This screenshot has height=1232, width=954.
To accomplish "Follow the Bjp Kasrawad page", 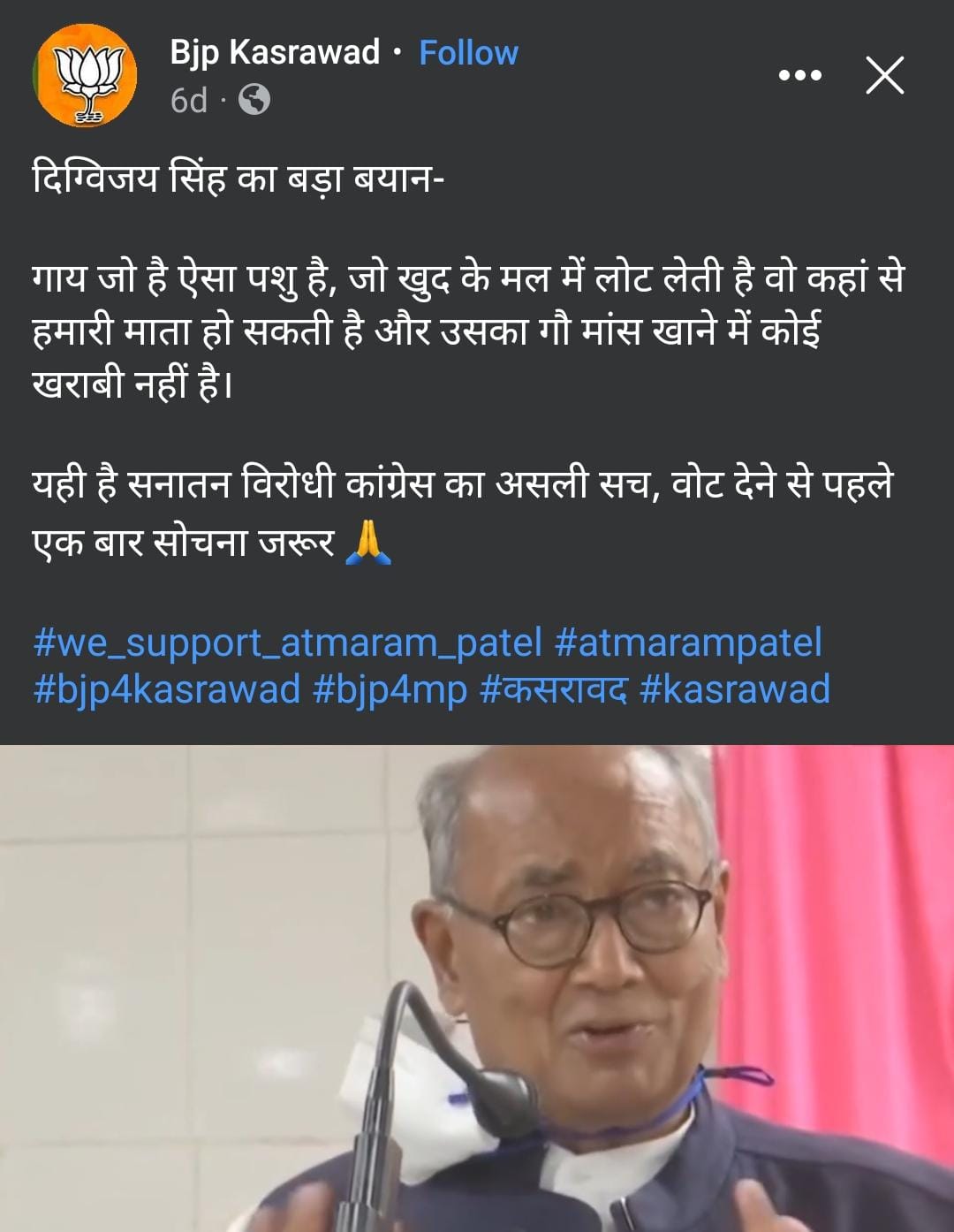I will [468, 53].
